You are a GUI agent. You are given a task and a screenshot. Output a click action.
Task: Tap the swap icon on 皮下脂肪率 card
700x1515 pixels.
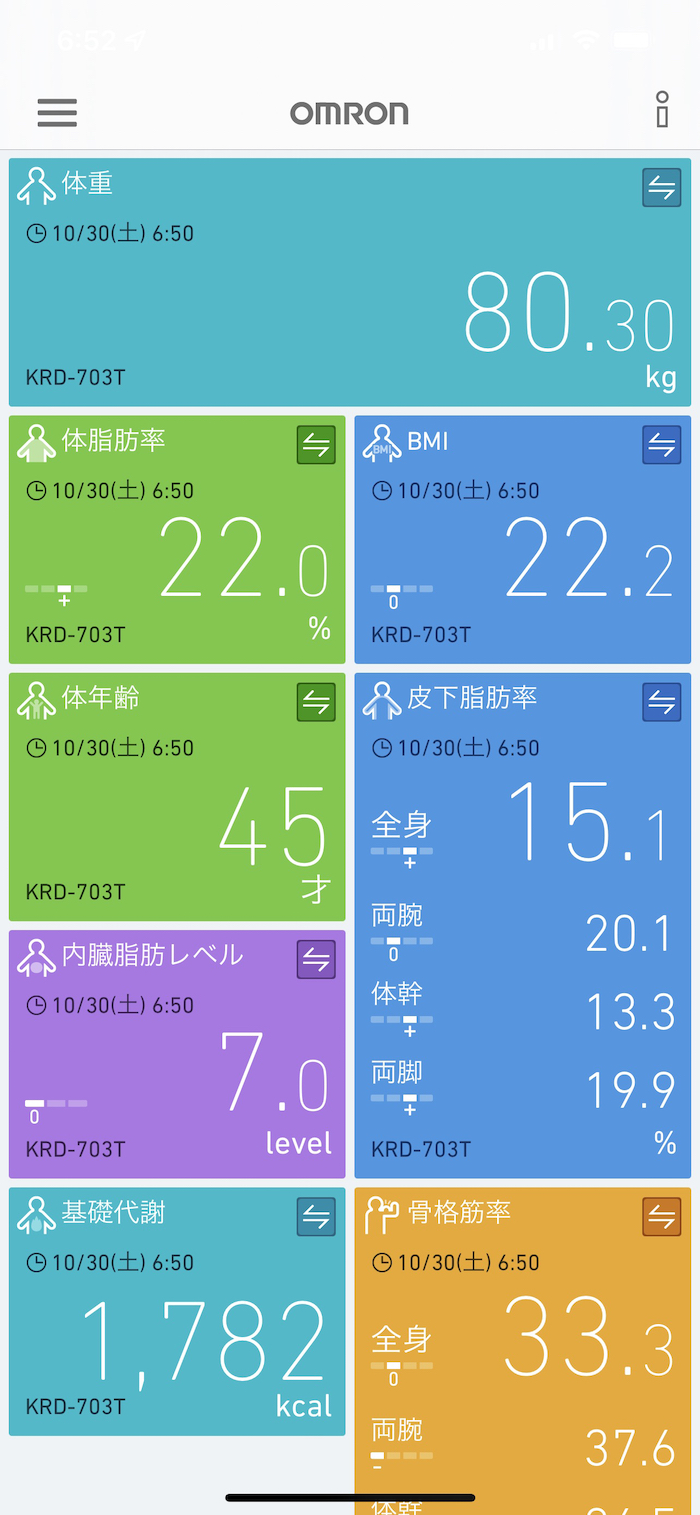tap(661, 702)
